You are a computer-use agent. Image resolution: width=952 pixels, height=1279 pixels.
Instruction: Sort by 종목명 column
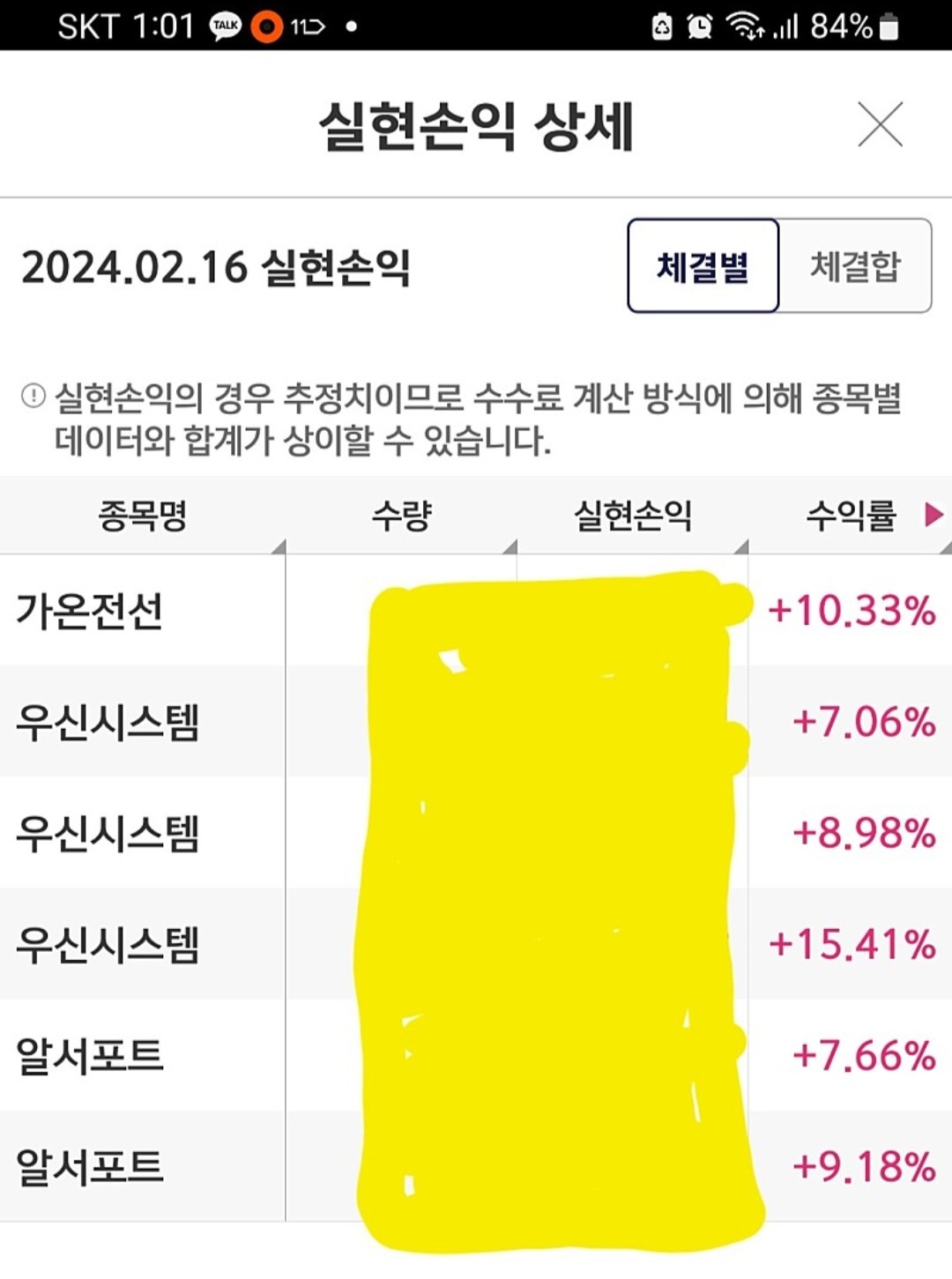point(143,516)
